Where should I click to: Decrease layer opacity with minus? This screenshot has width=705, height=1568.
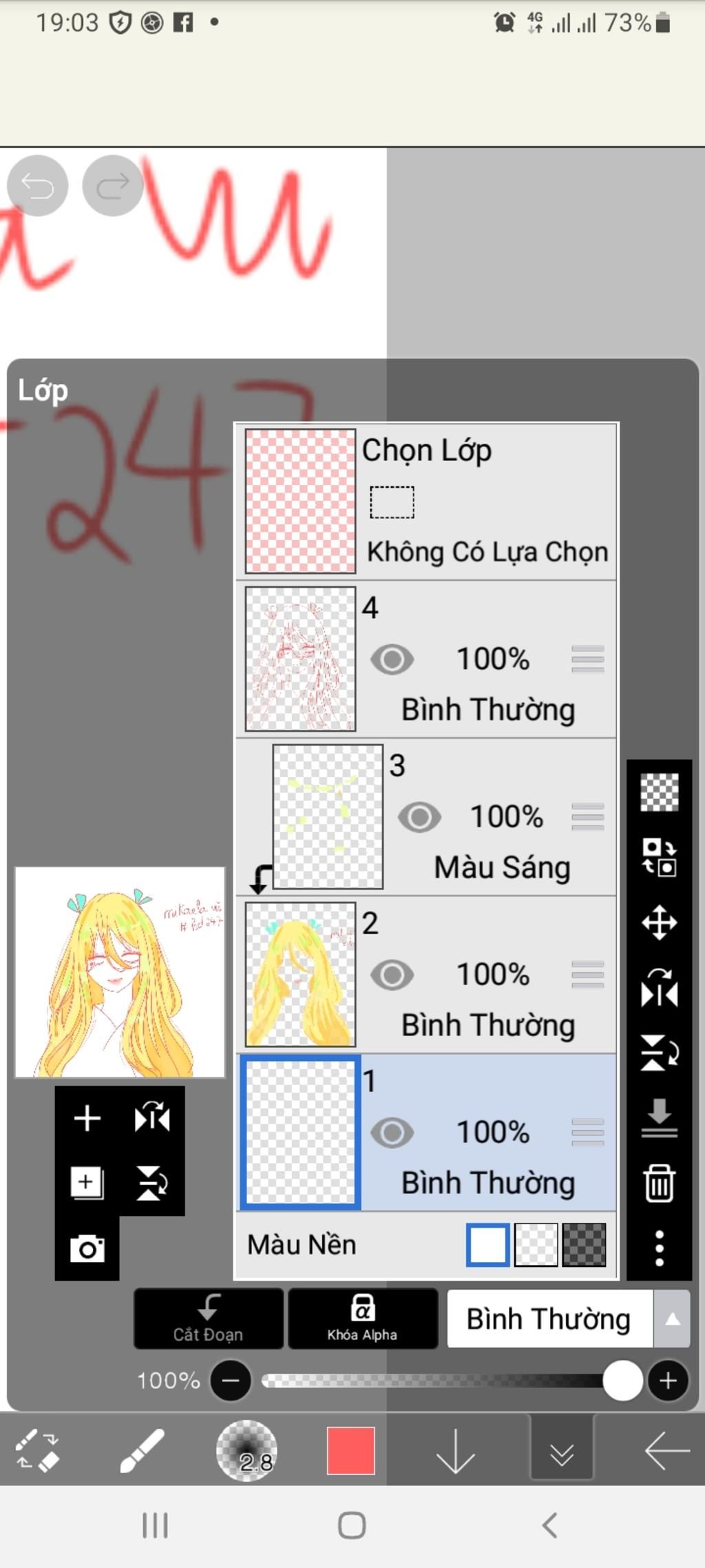tap(231, 1381)
